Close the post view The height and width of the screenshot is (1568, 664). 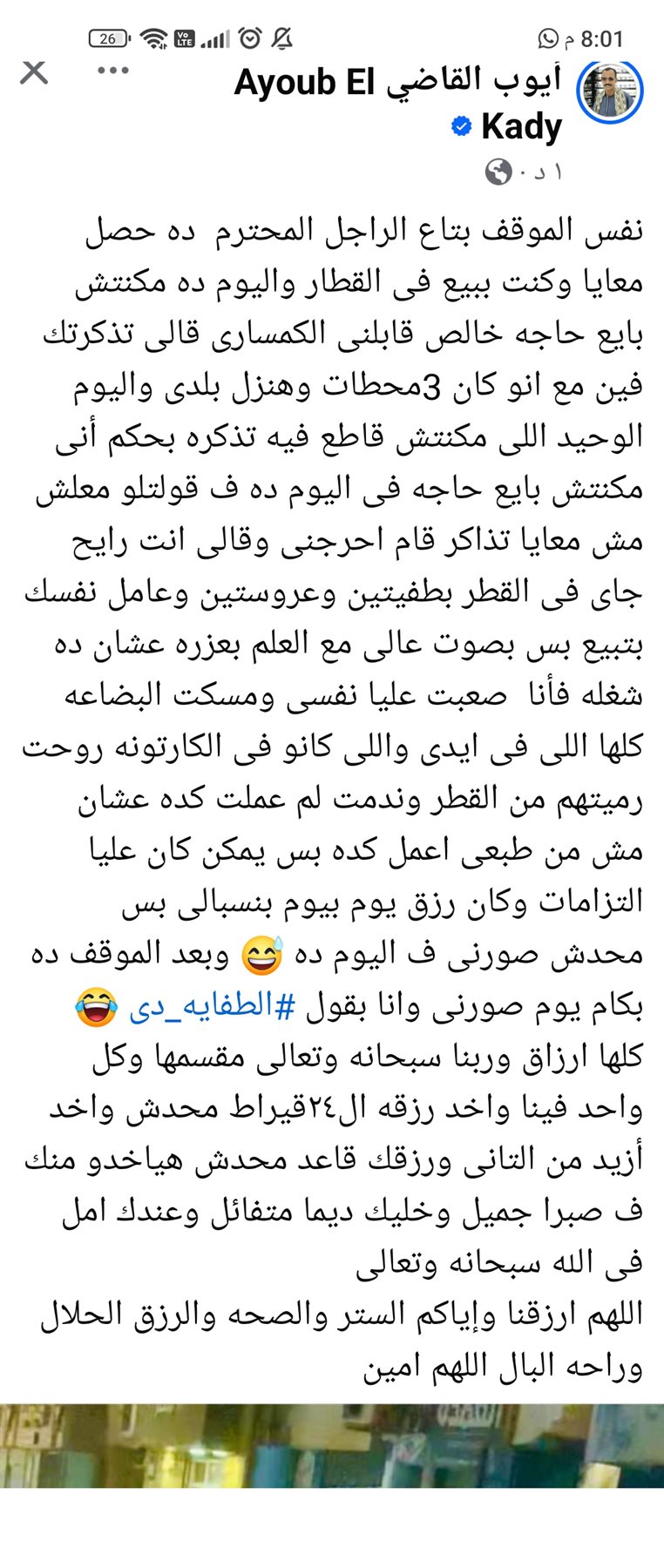[34, 72]
